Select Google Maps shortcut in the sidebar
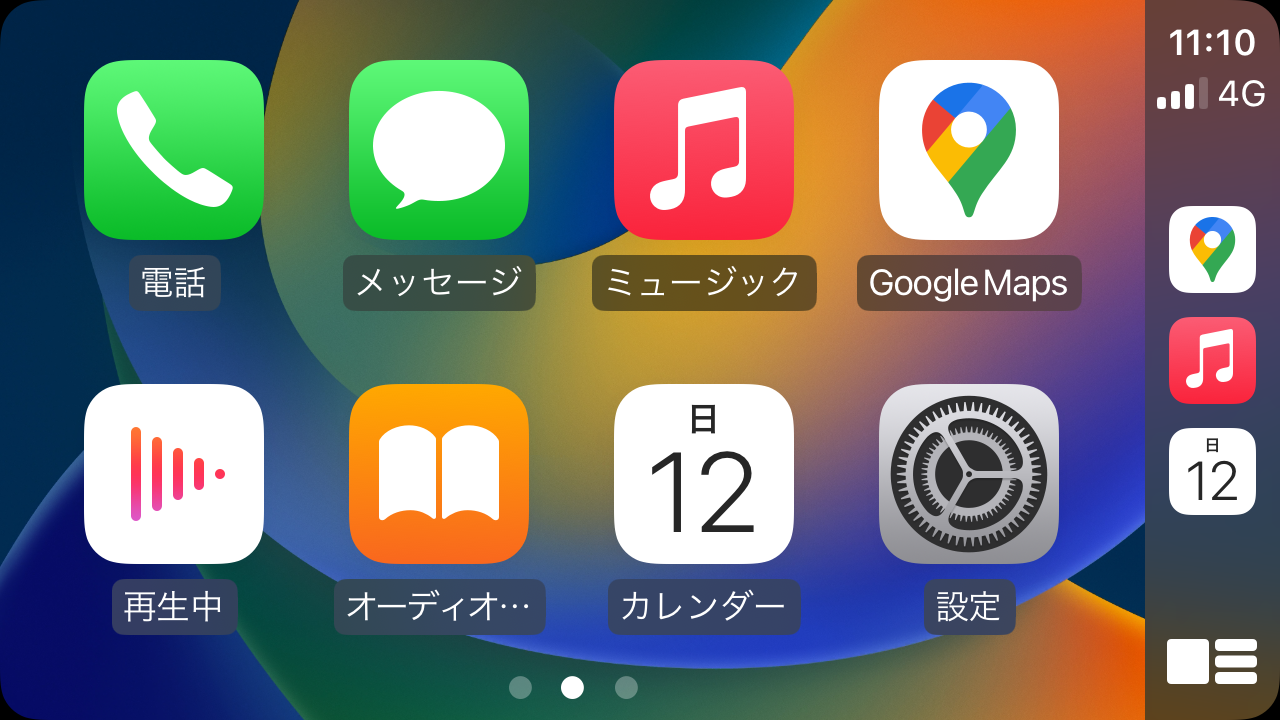This screenshot has height=720, width=1280. coord(1212,249)
